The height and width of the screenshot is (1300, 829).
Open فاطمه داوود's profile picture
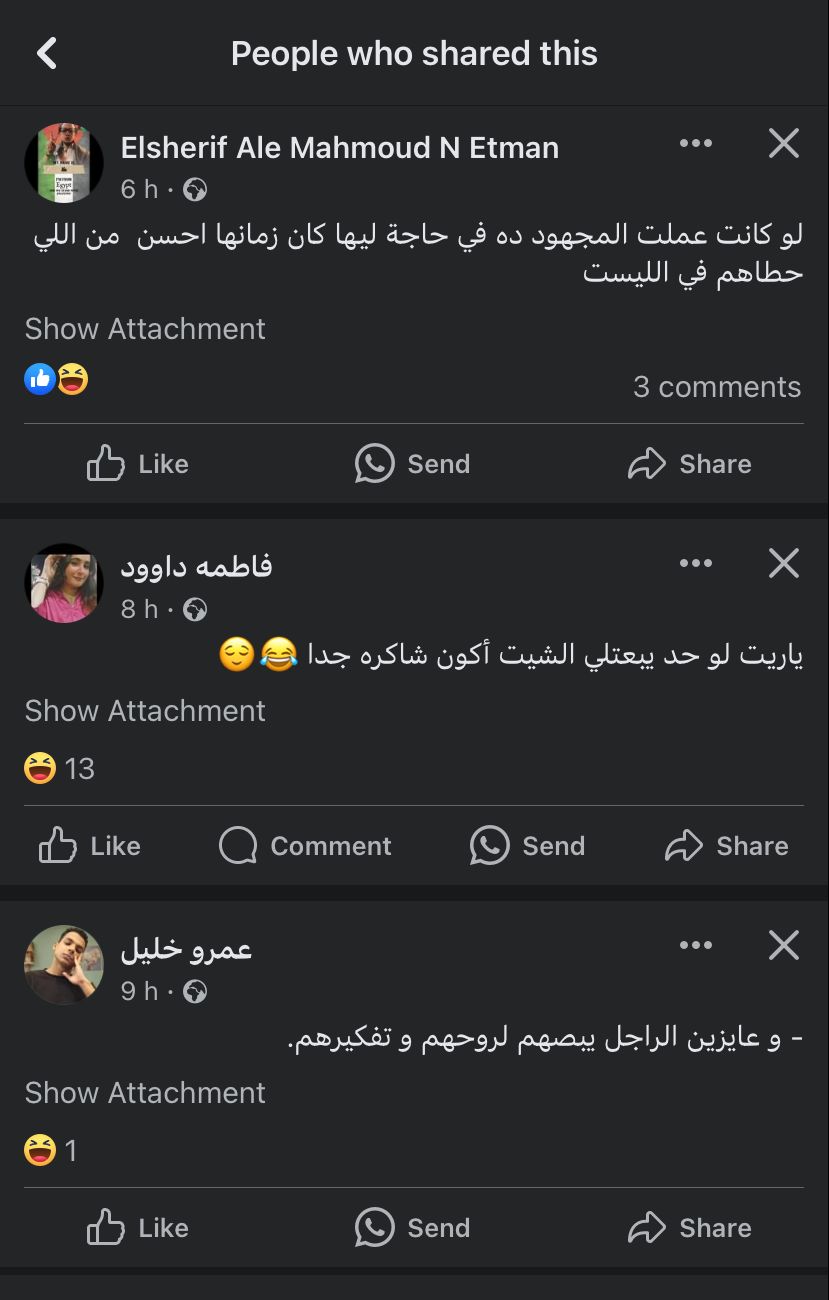click(64, 583)
